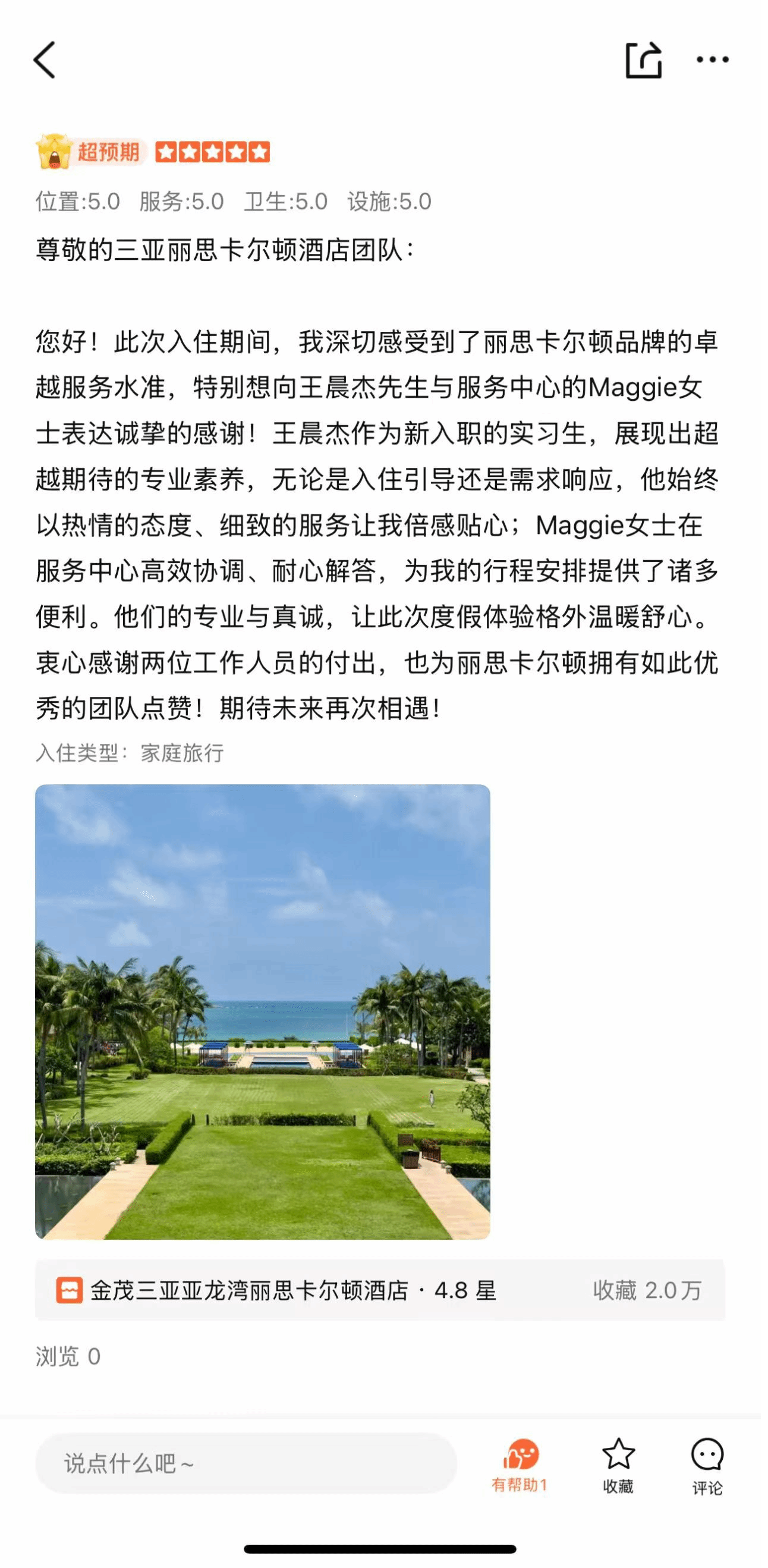Open the resort lawn and sea photo
Image resolution: width=768 pixels, height=1568 pixels.
coord(262,1011)
